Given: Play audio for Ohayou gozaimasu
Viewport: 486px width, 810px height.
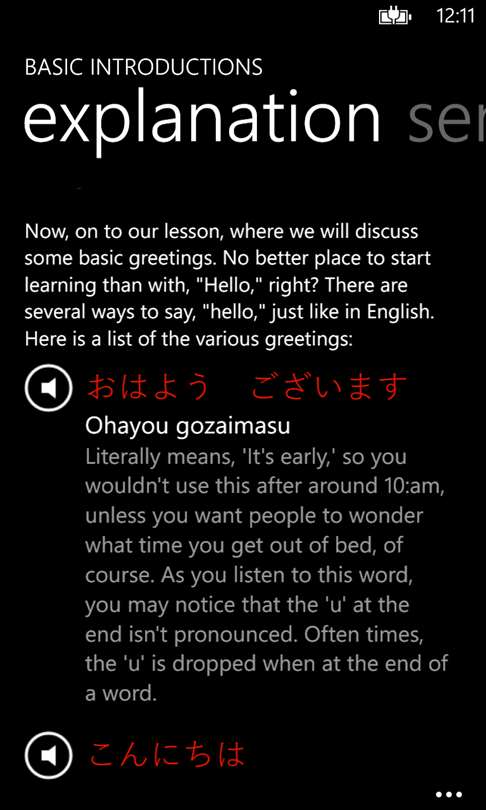Looking at the screenshot, I should coord(49,387).
